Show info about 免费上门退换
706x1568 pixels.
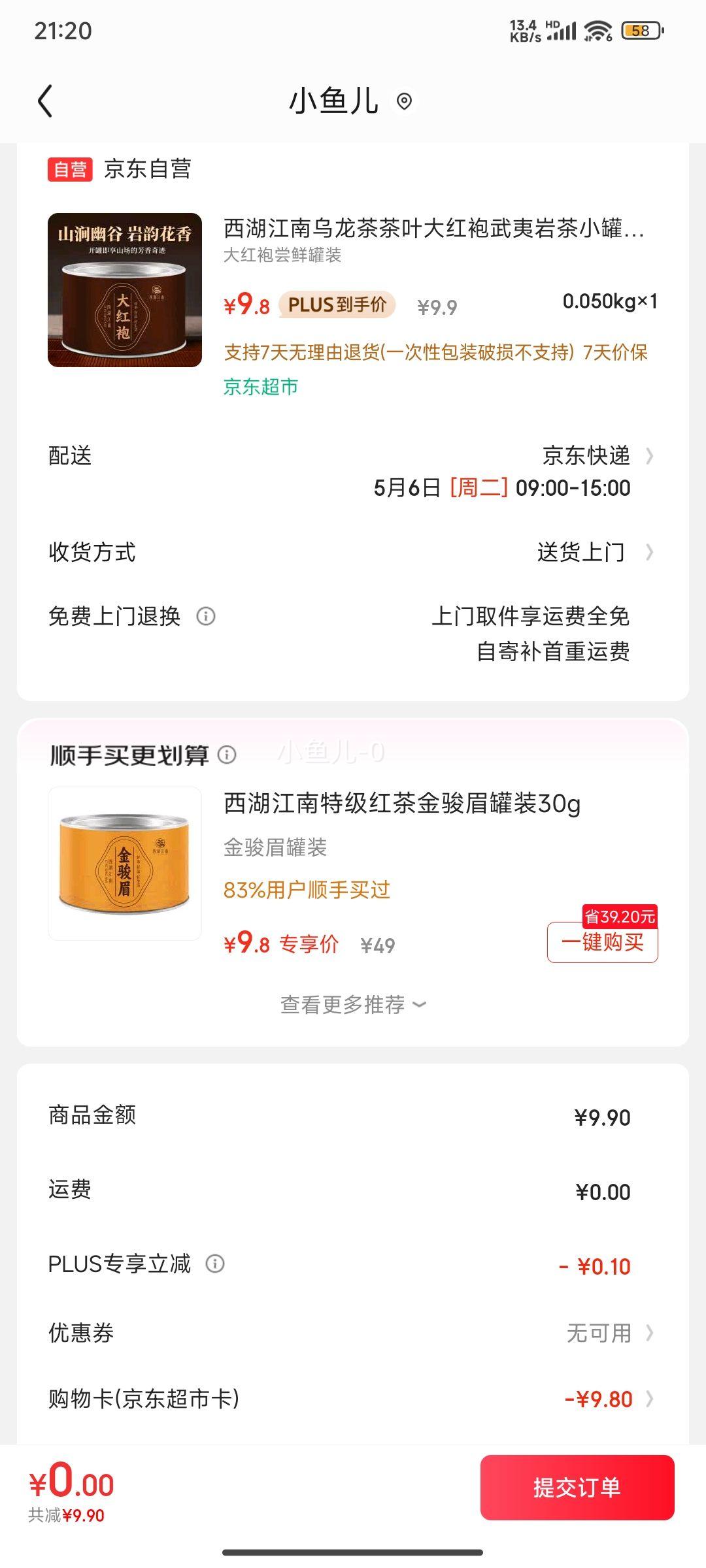[x=206, y=616]
